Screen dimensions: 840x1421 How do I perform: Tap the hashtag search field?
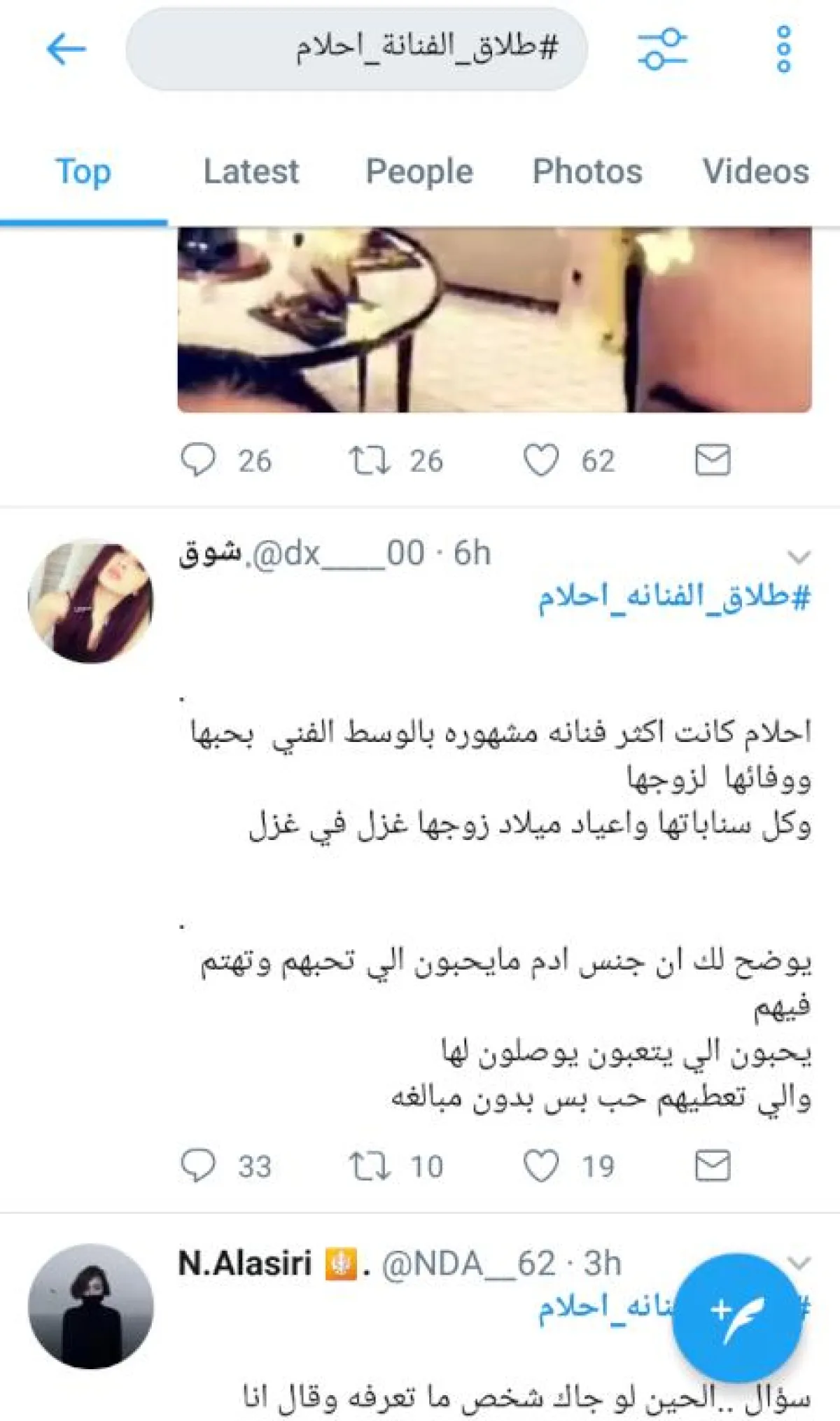click(x=357, y=49)
